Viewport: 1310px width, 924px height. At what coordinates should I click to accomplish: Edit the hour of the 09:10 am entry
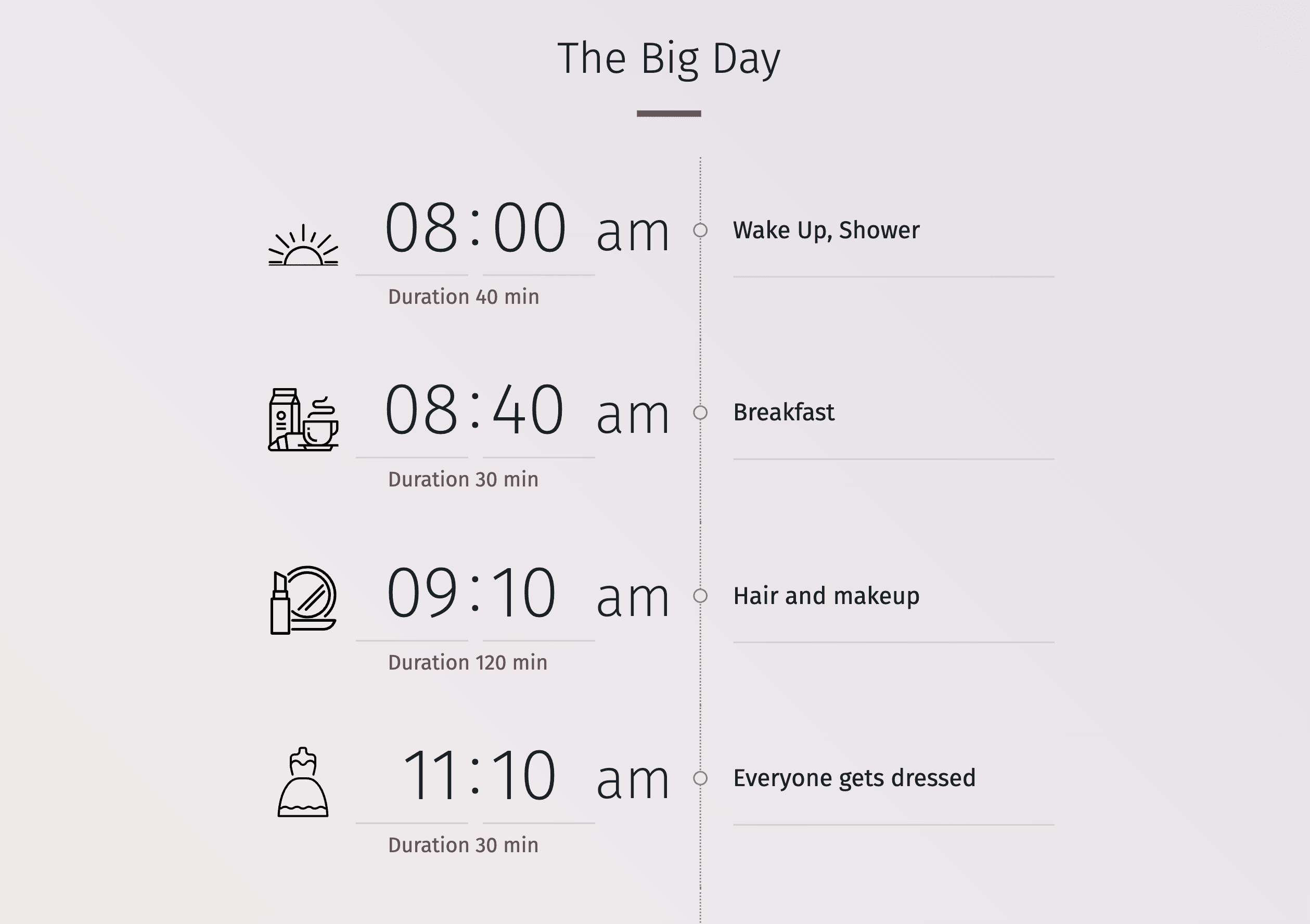click(x=421, y=594)
